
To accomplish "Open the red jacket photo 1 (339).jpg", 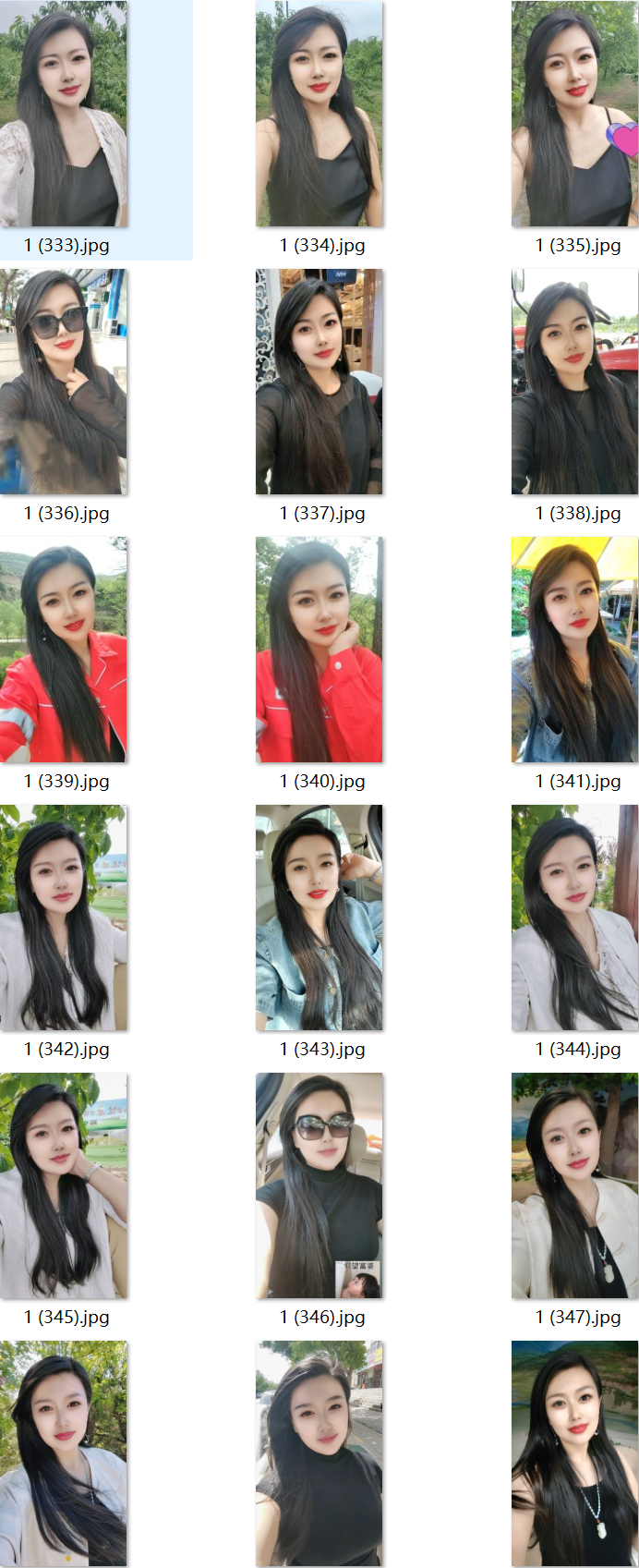I will (64, 650).
